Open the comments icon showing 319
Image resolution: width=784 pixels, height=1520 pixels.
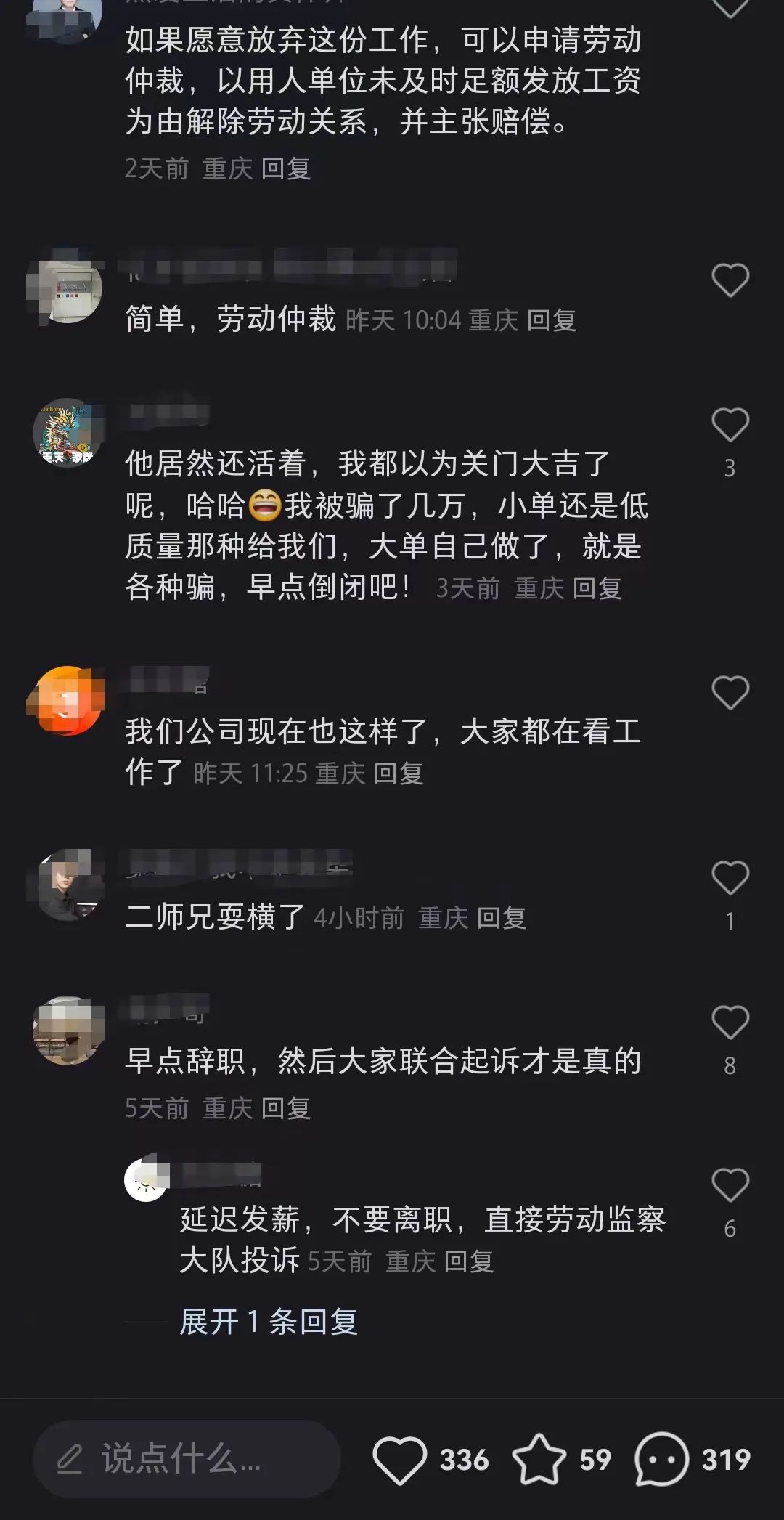661,1460
